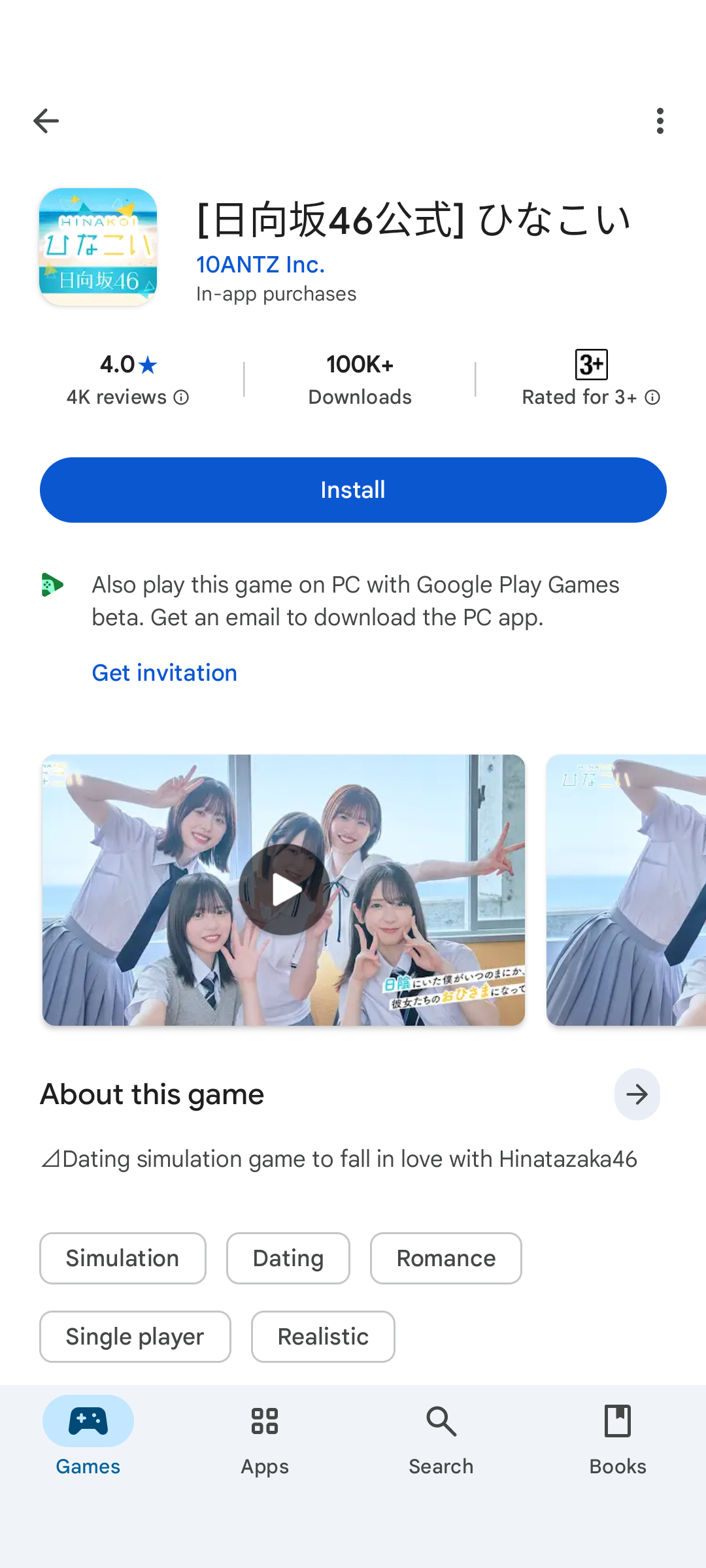Play the game trailer video

point(284,890)
